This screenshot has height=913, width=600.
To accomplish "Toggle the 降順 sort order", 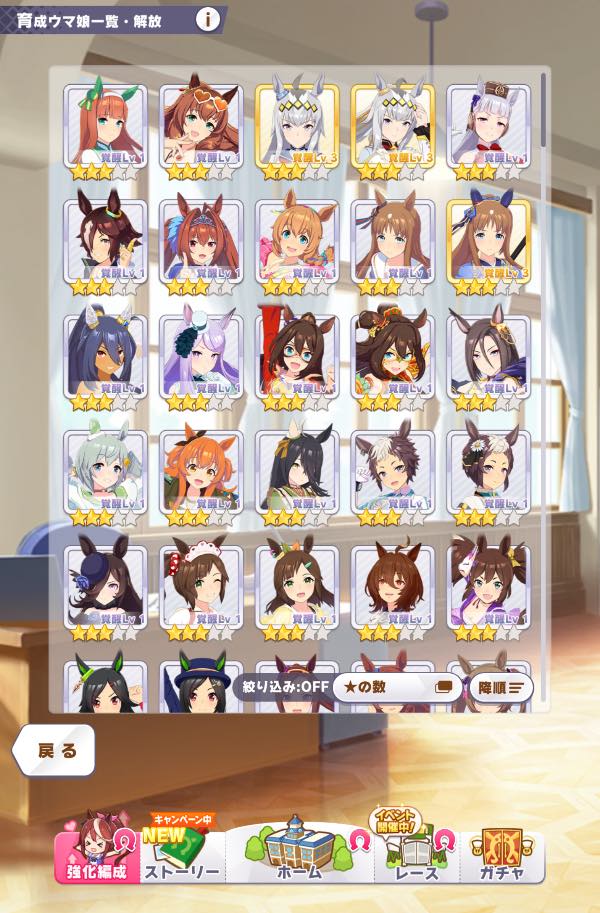I will [x=501, y=688].
